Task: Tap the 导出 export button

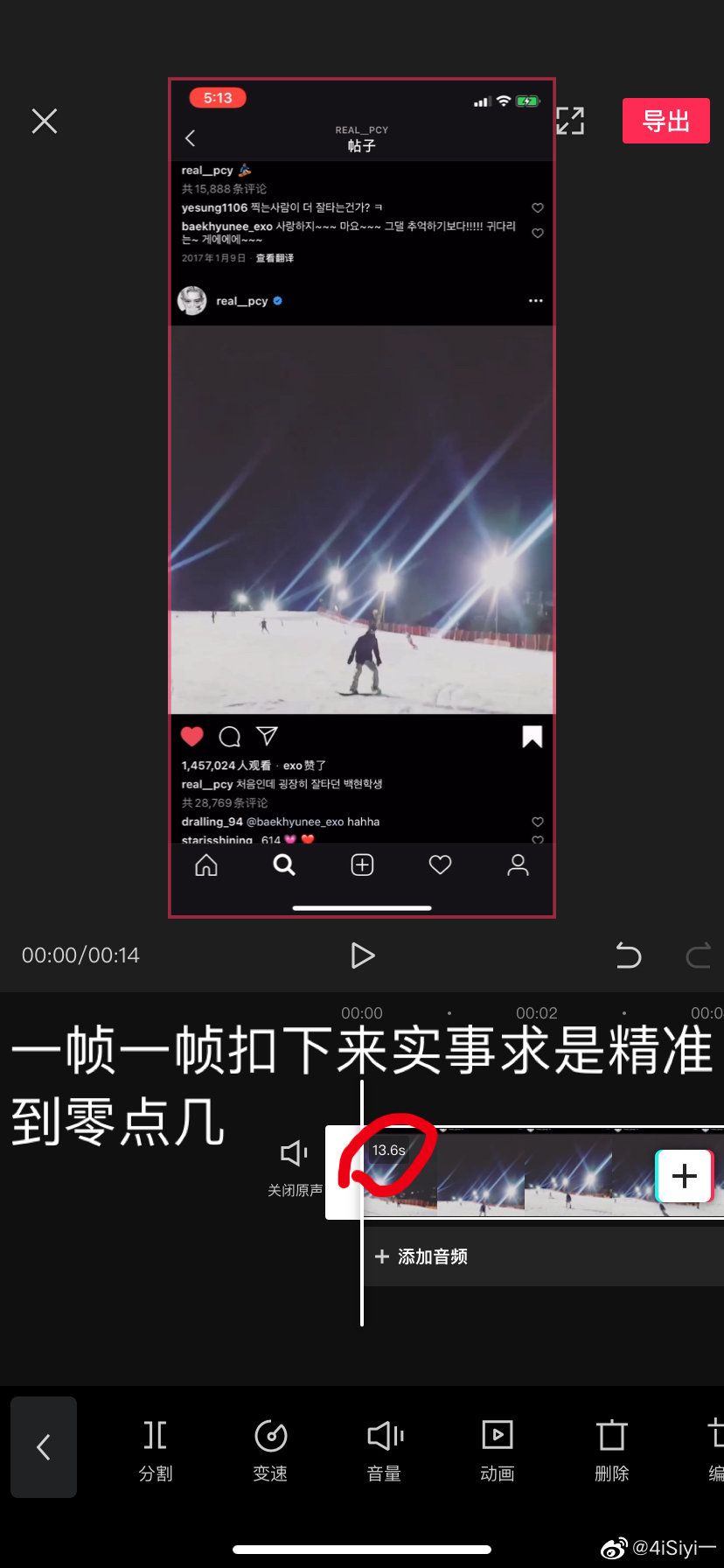Action: tap(665, 121)
